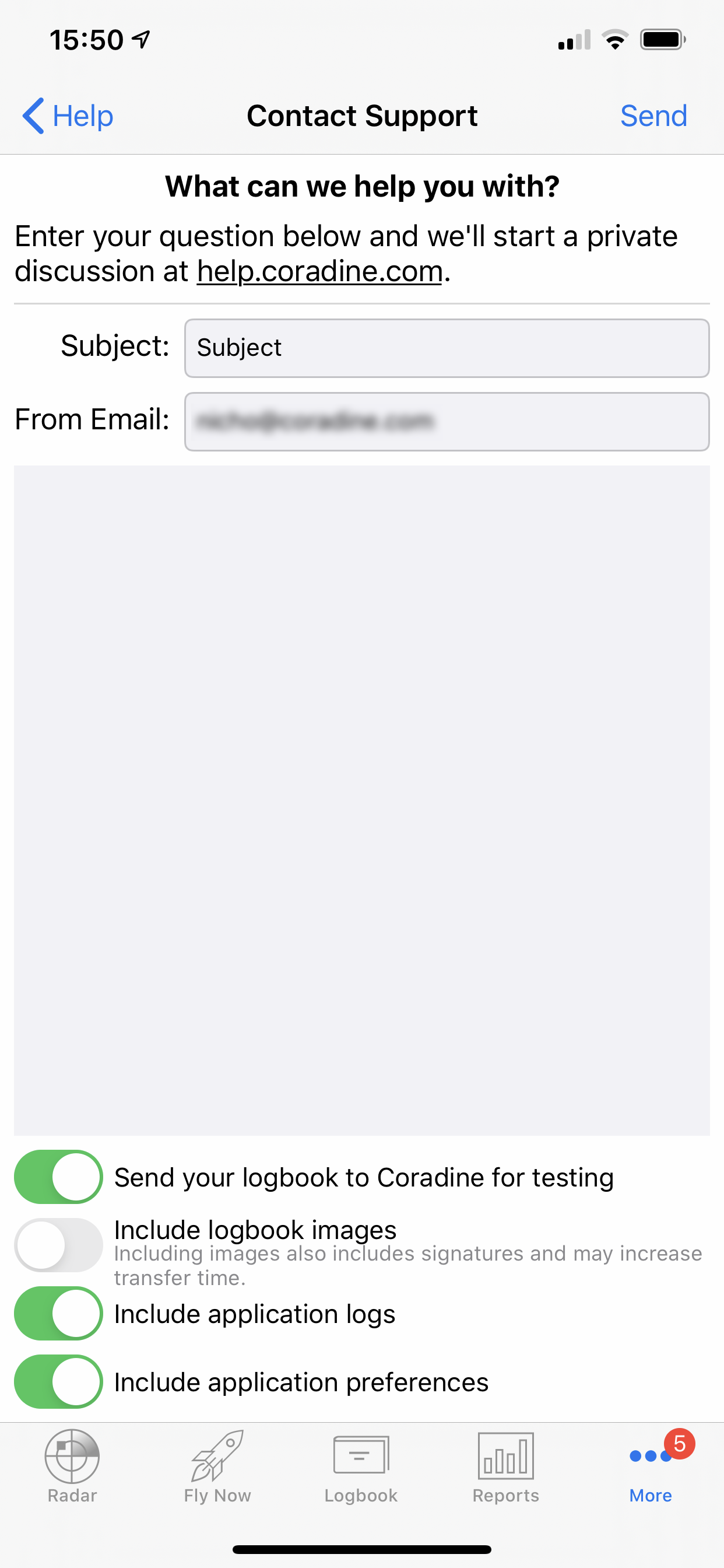Go back to the Help screen
Screen dimensions: 724x1568
click(68, 116)
